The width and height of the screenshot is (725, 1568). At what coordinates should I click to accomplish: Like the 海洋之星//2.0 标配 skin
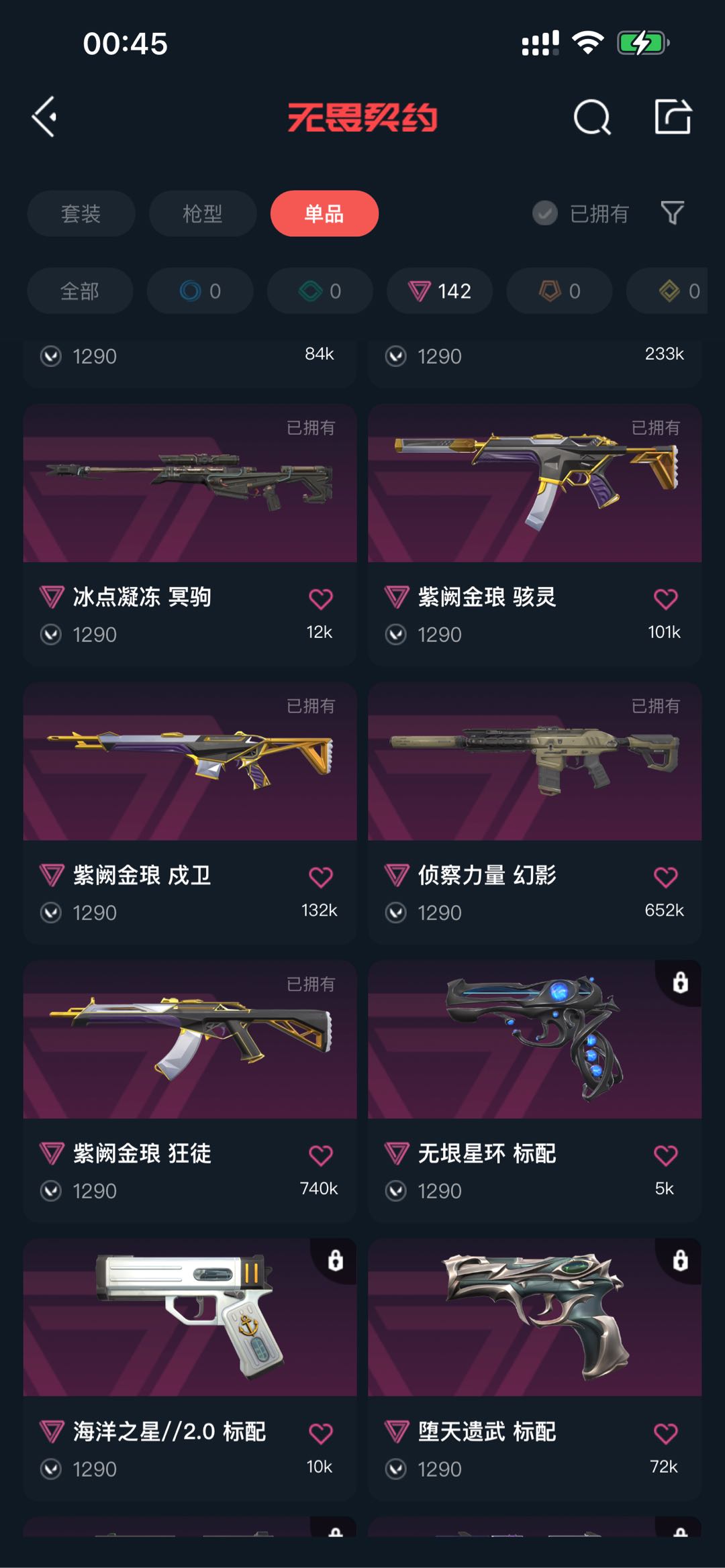(321, 1434)
